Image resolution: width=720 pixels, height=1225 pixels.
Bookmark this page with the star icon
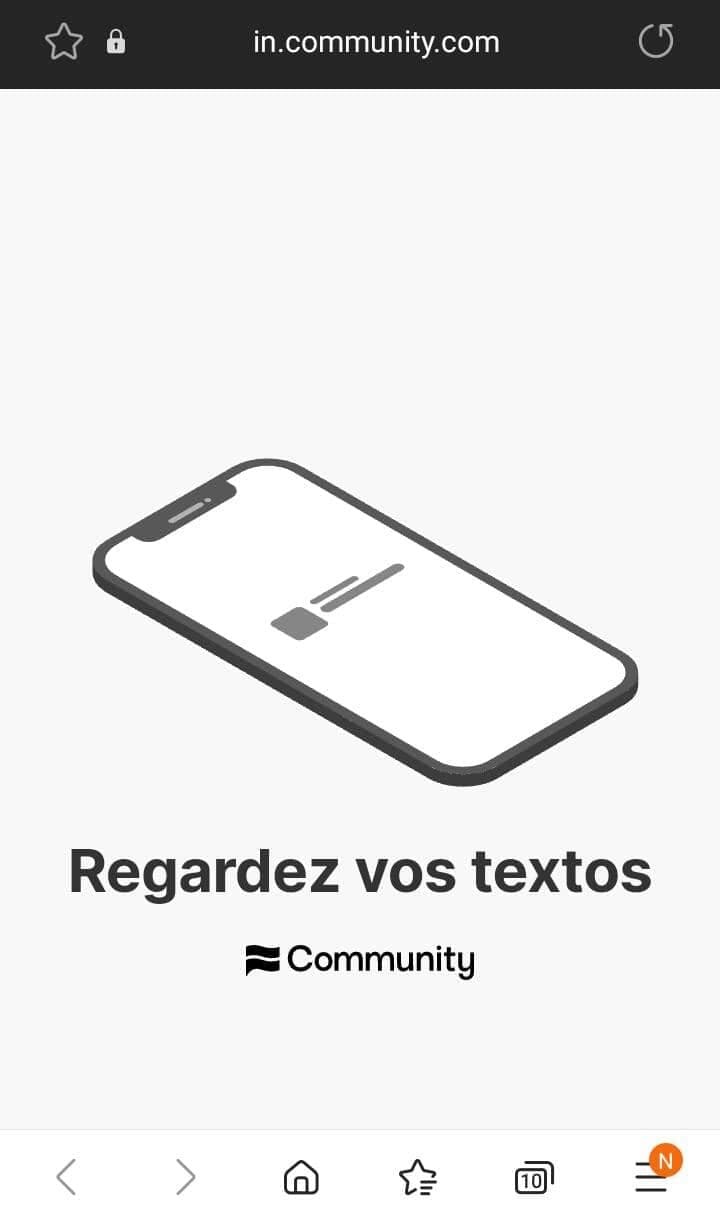[x=64, y=42]
